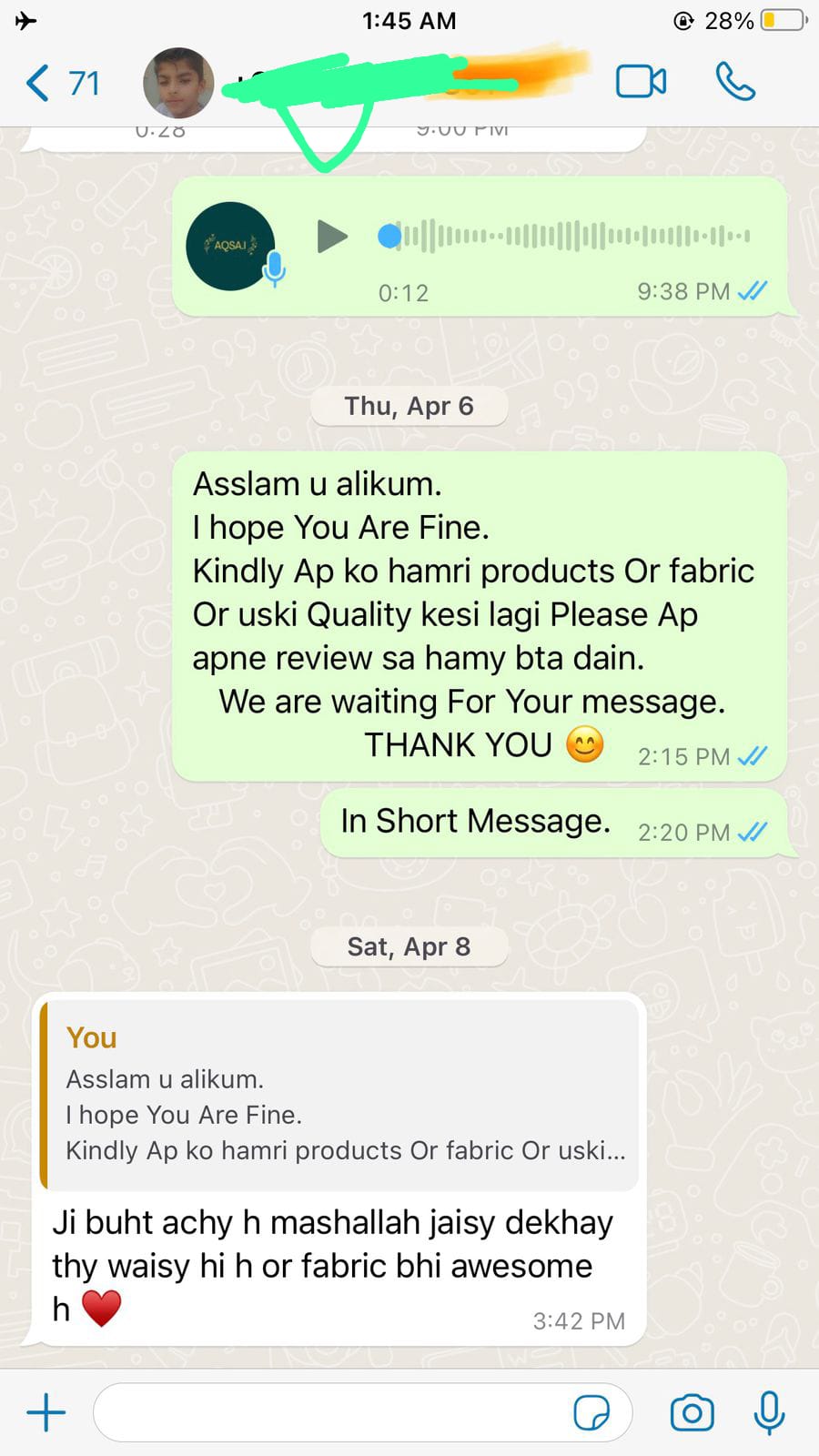Record a voice message with the microphone
This screenshot has height=1456, width=819.
[769, 1412]
